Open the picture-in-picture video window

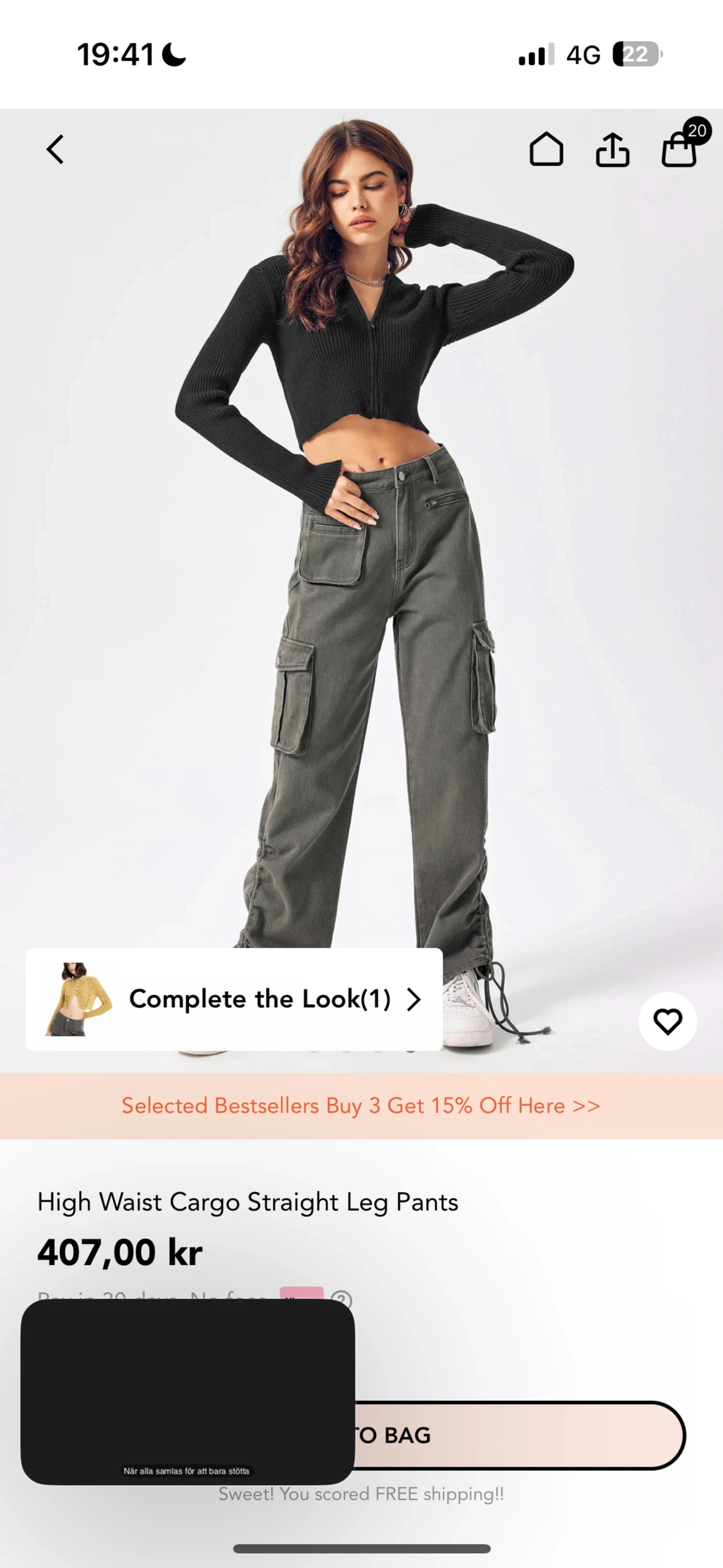tap(188, 1391)
